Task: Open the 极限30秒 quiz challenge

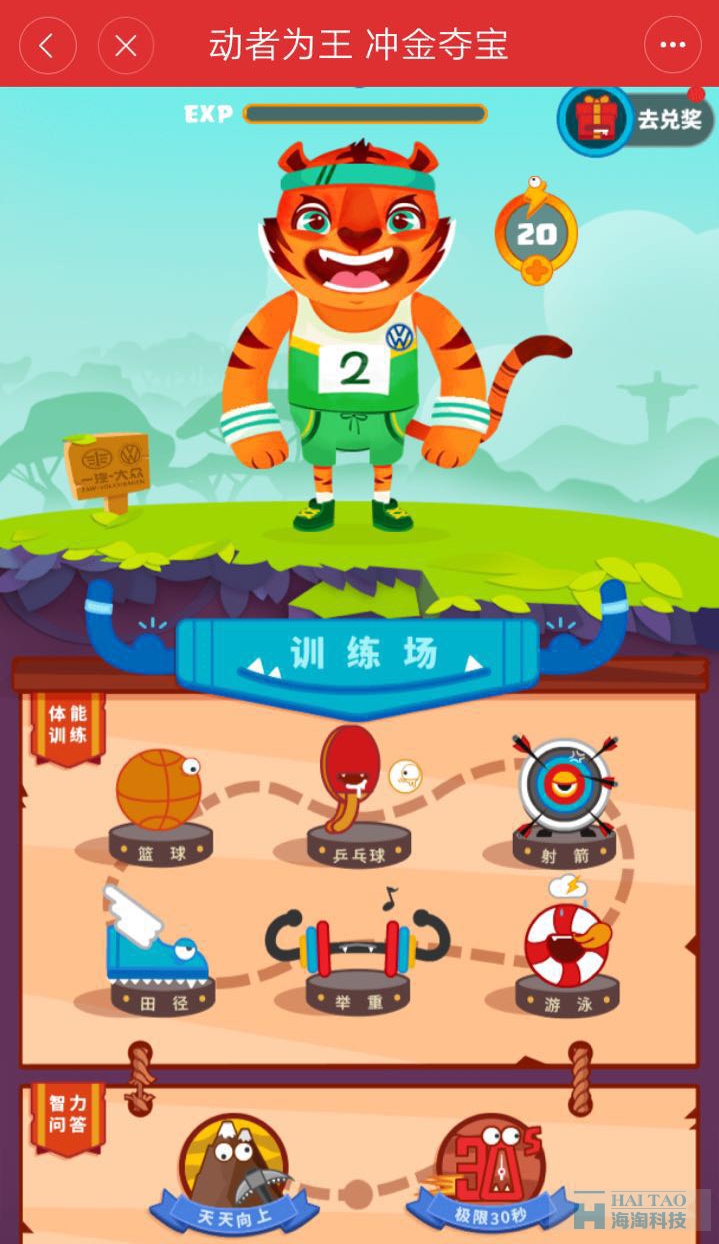Action: click(x=490, y=1175)
